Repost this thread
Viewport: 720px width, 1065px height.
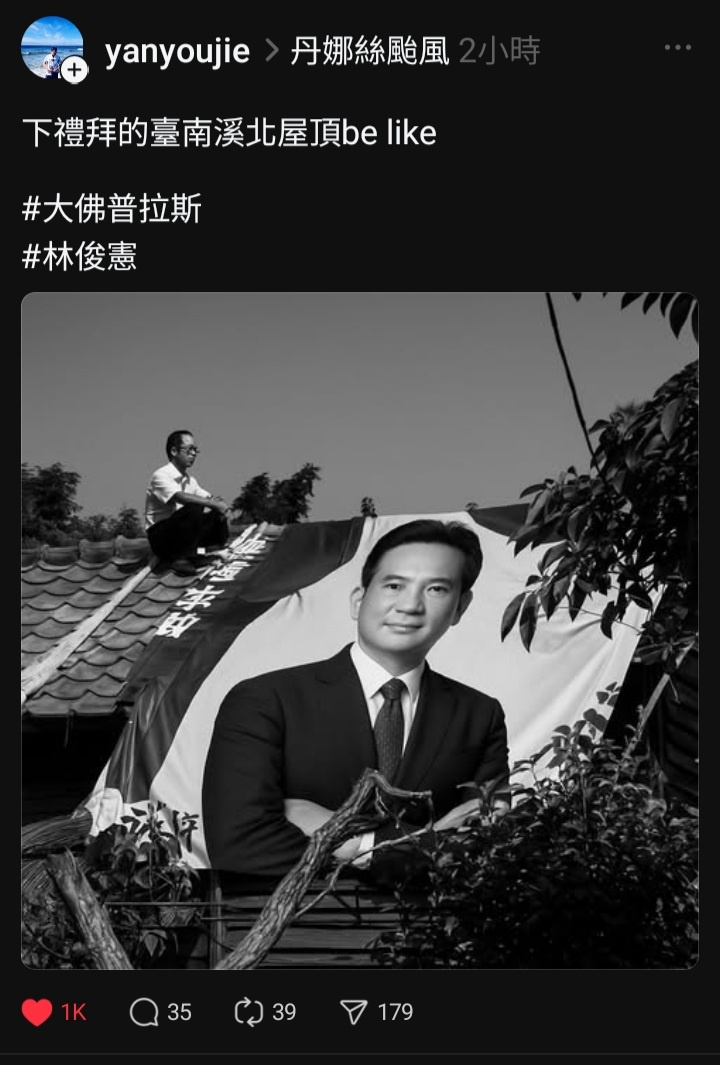point(249,1012)
